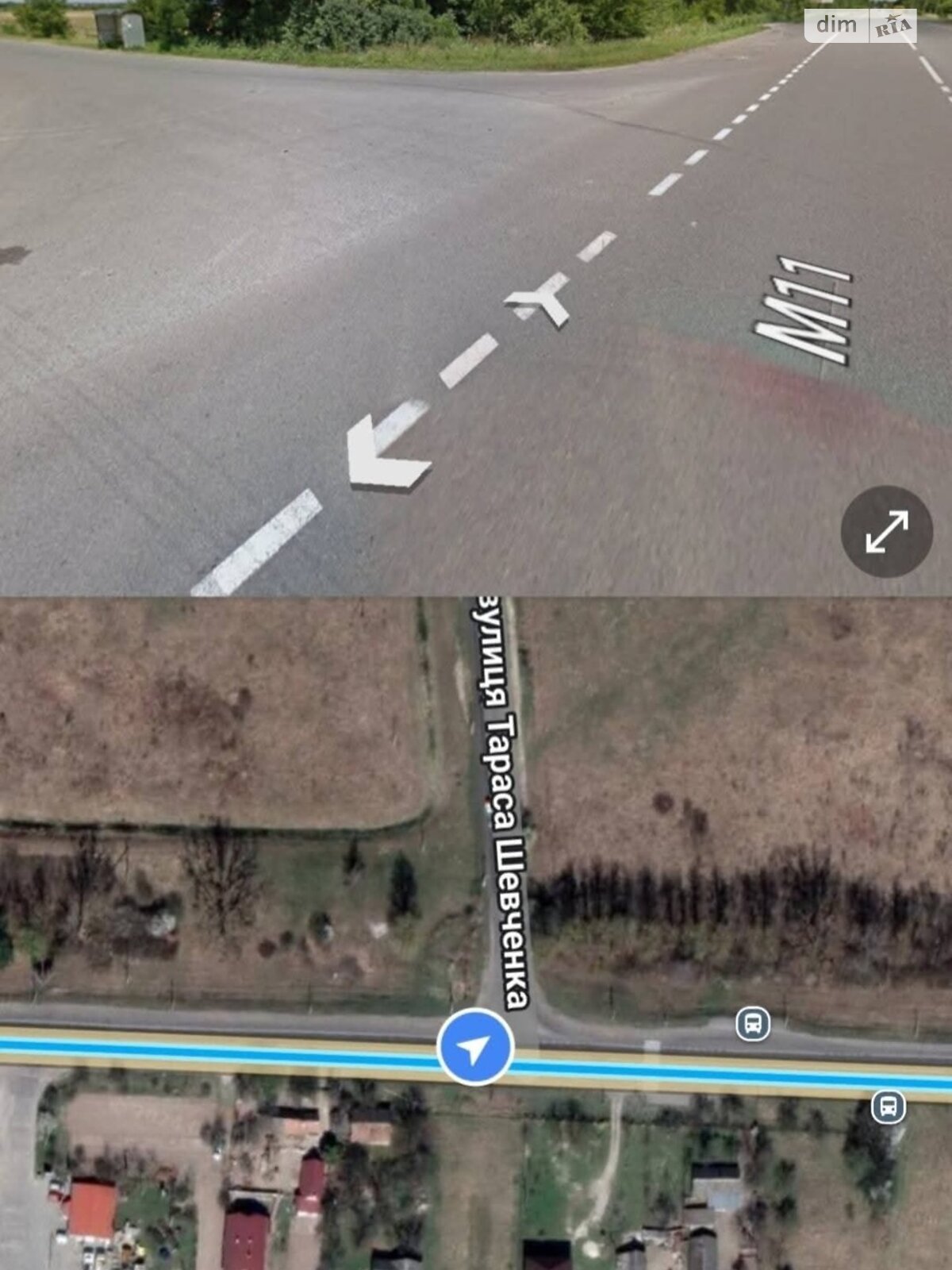The width and height of the screenshot is (952, 1270).
Task: Open the bus stop north of the highway
Action: coord(752,1023)
